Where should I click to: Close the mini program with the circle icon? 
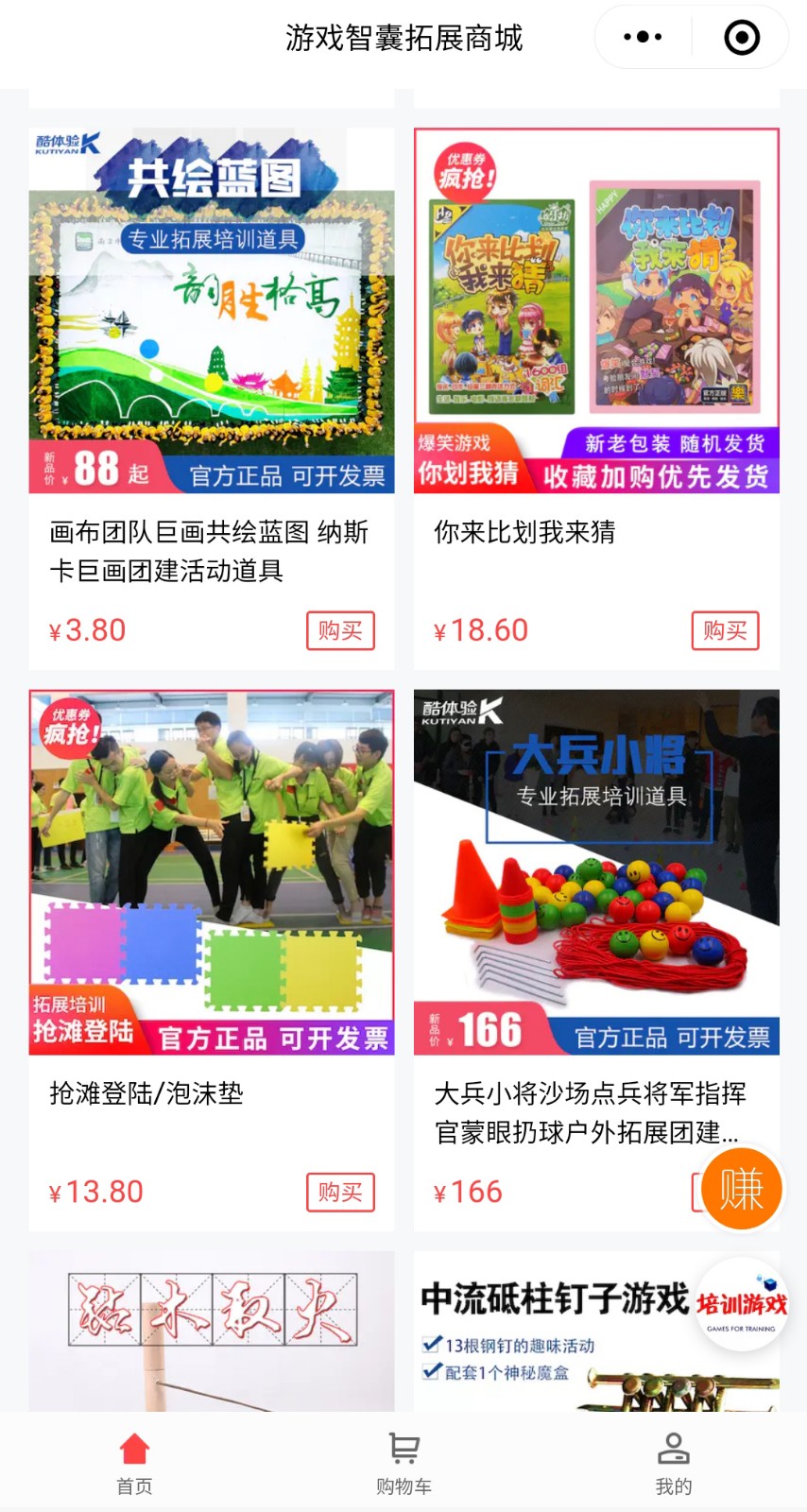coord(742,38)
